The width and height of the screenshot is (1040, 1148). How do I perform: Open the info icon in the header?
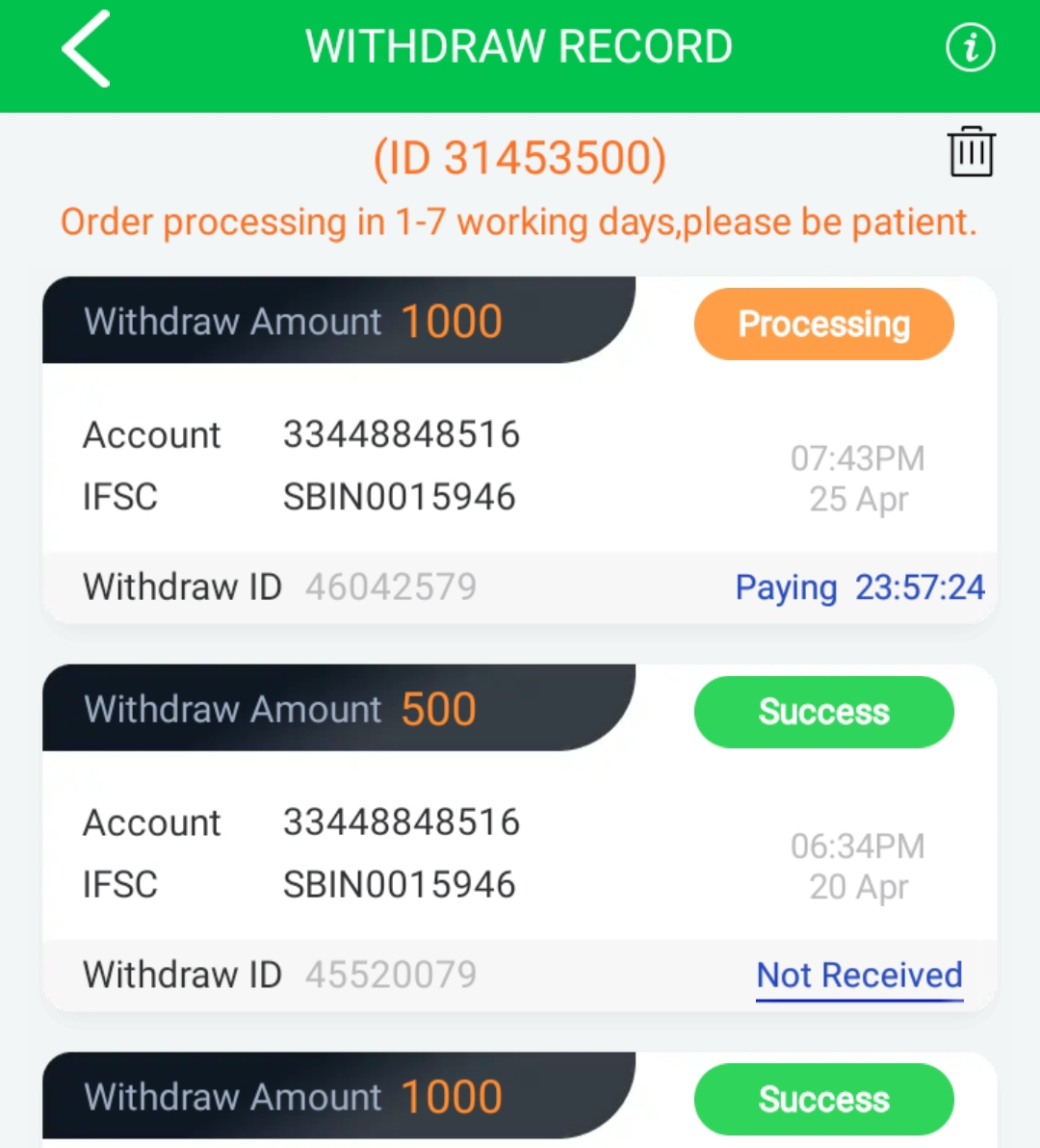coord(970,47)
